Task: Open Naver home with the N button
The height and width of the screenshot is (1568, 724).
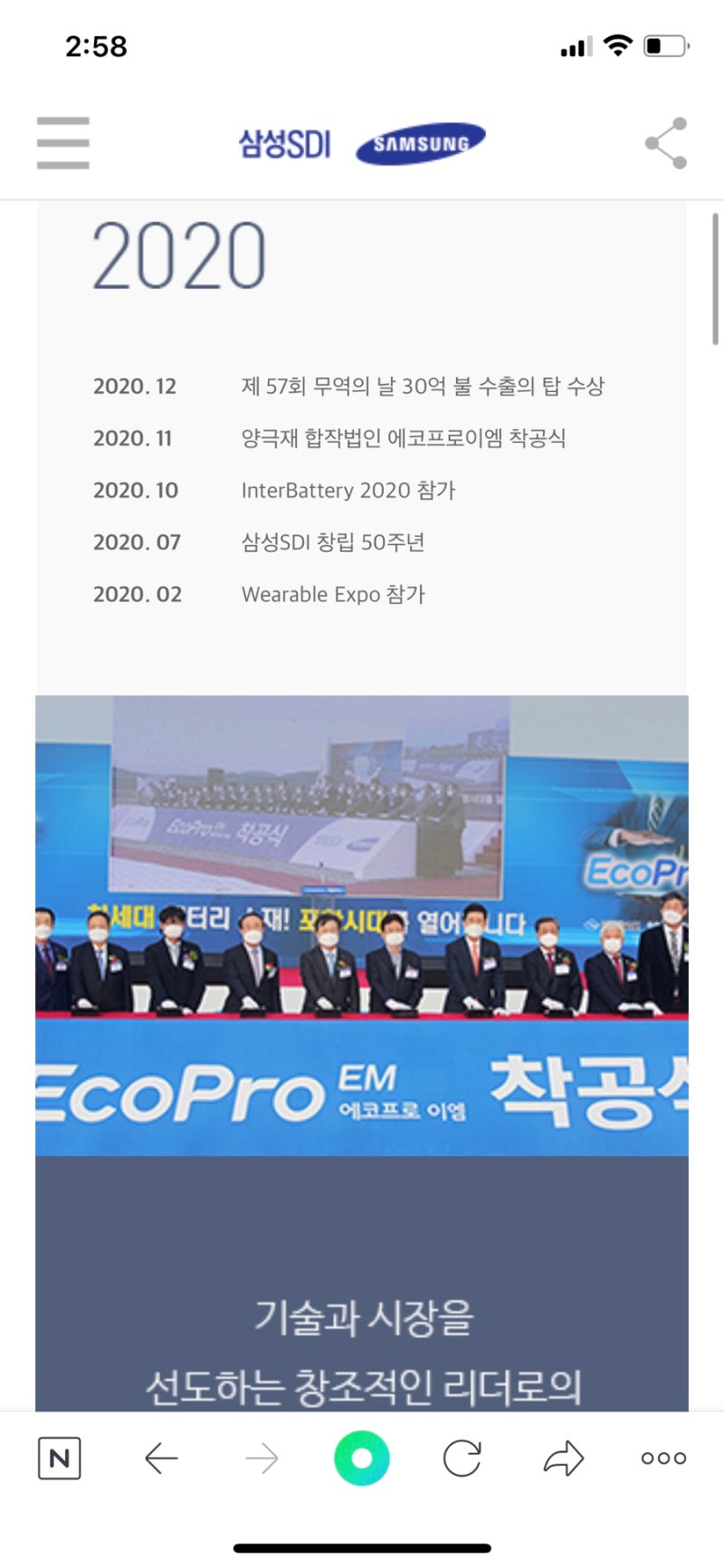Action: click(x=60, y=1458)
